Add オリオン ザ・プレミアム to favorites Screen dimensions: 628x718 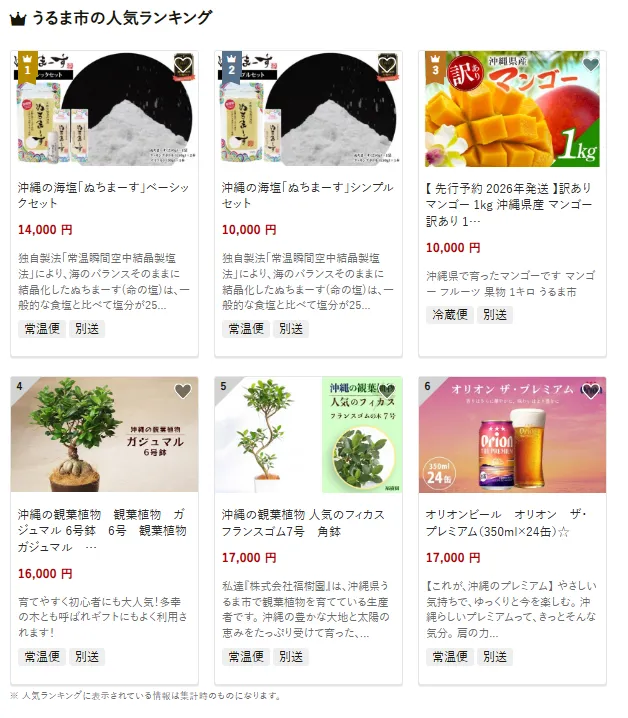click(590, 391)
